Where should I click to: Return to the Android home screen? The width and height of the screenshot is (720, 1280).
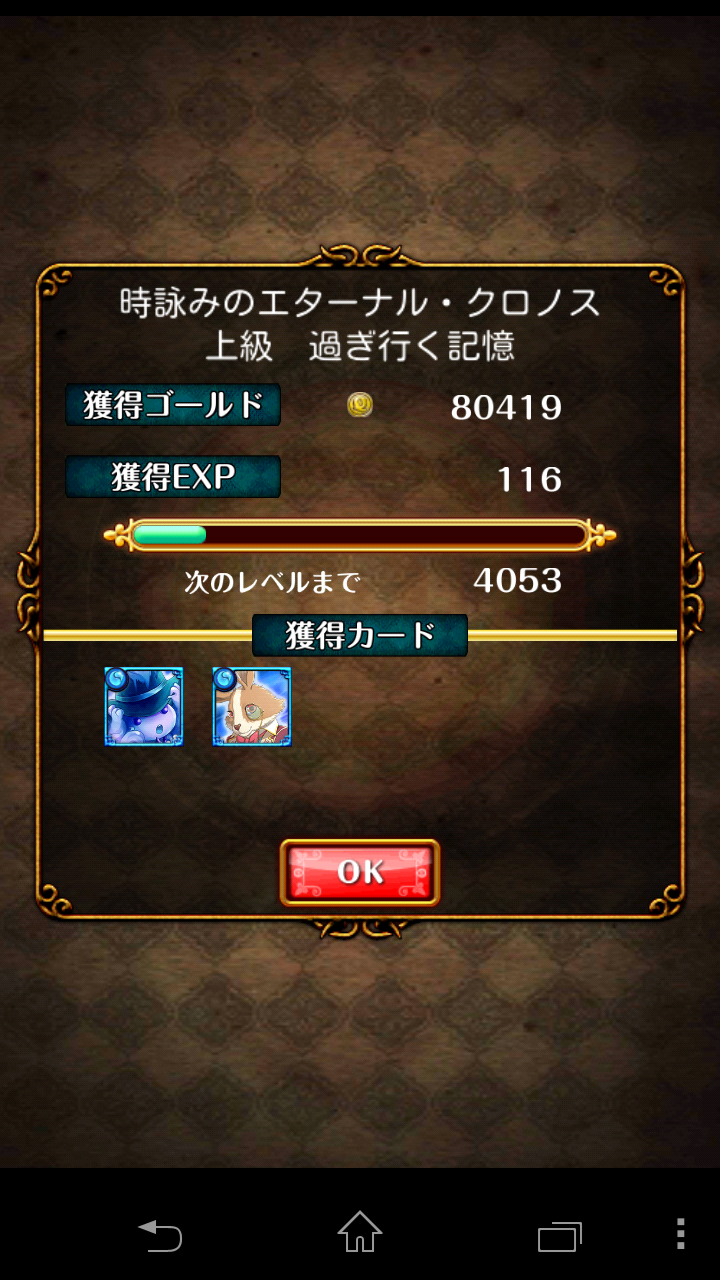[x=360, y=1232]
